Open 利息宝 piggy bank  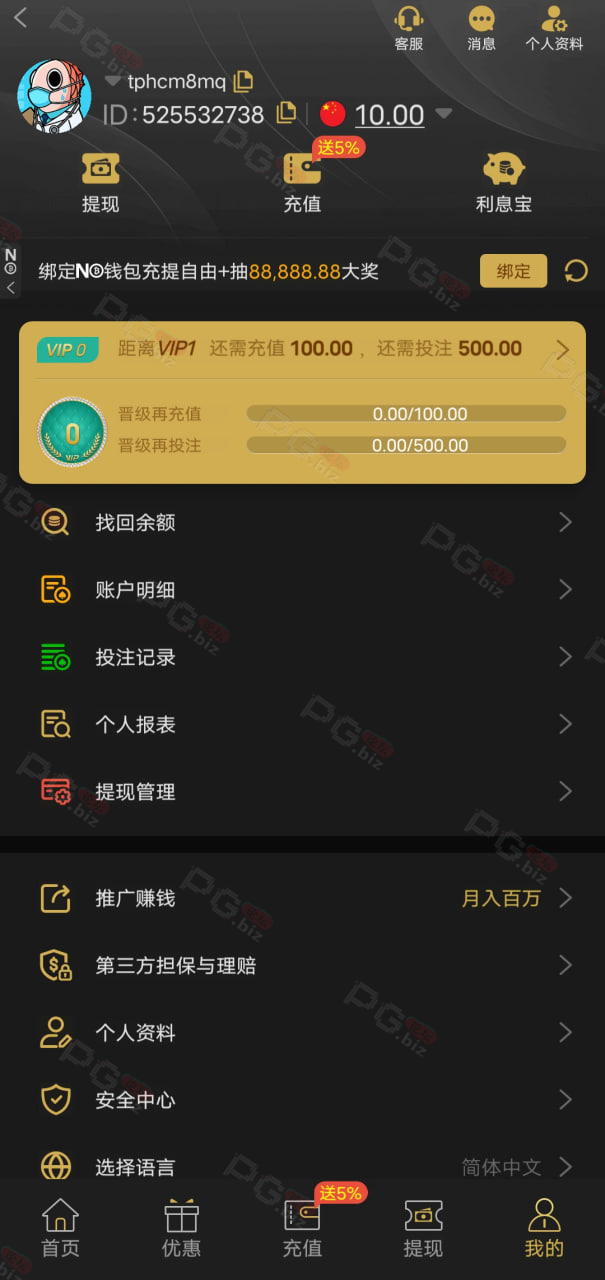pyautogui.click(x=503, y=184)
